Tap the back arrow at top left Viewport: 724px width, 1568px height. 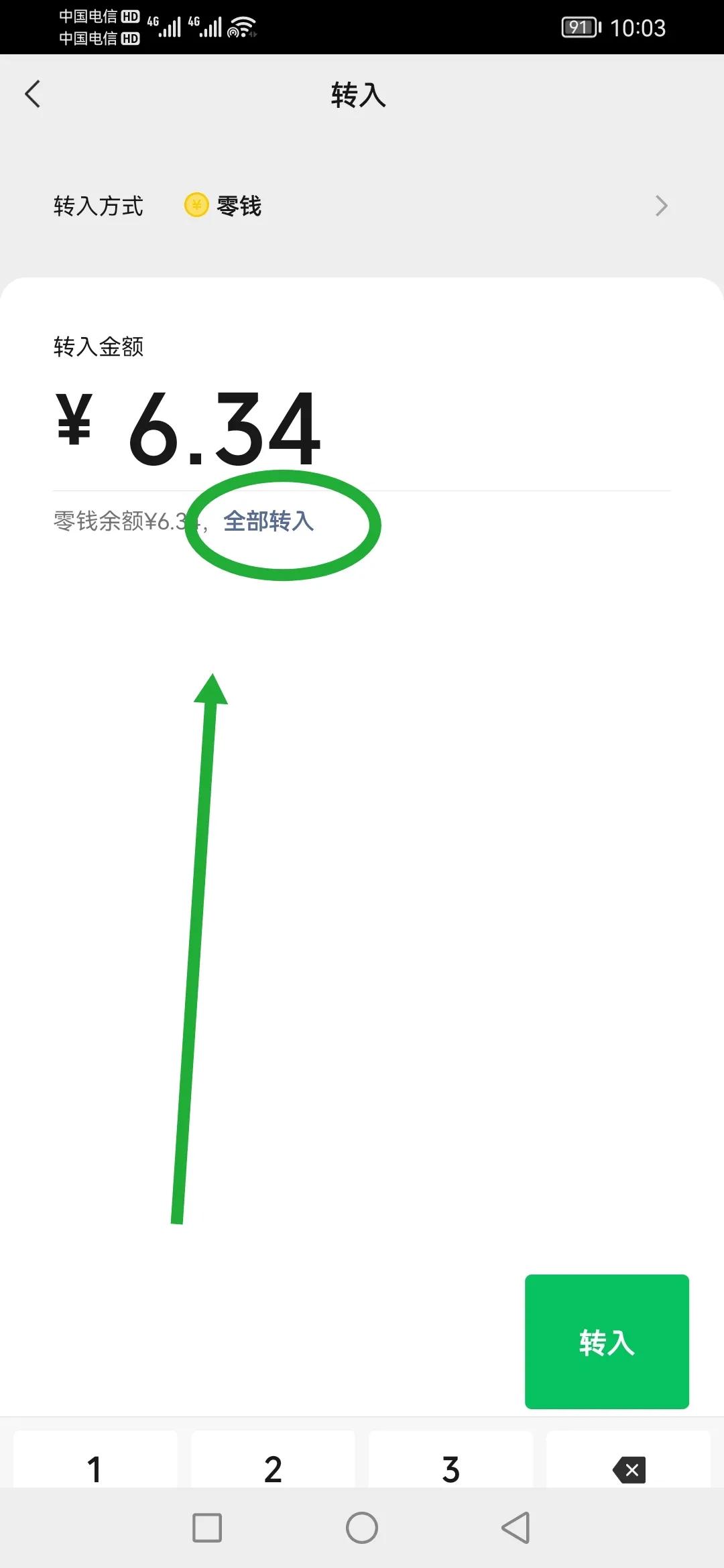32,94
